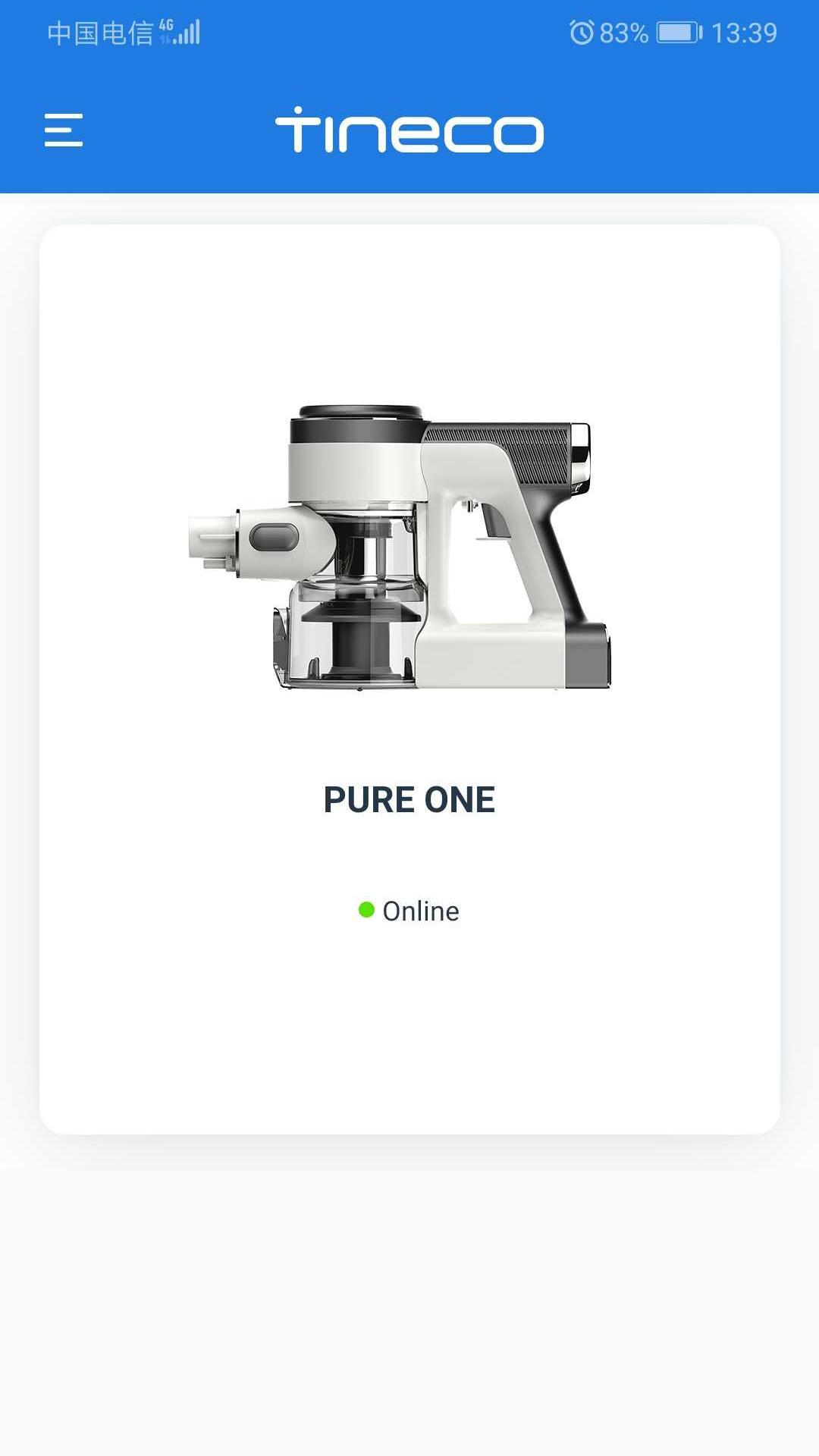Open the hamburger drawer menu
Screen dimensions: 819x1456
pos(64,130)
